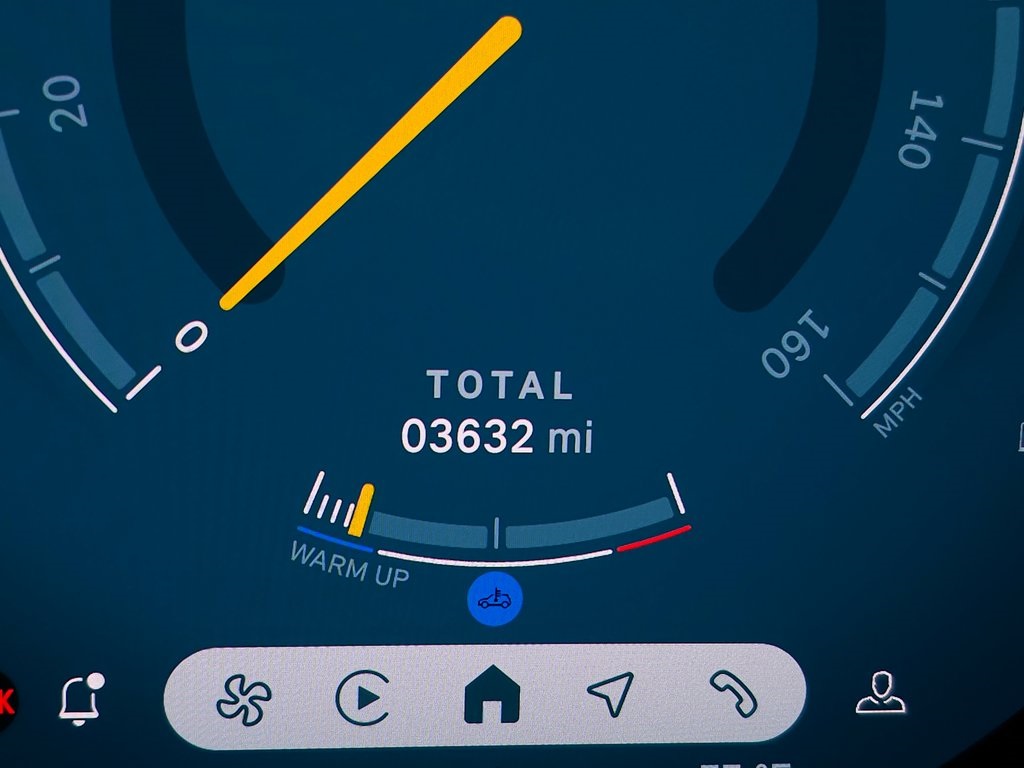
Task: Open the climate fan controls
Action: coord(244,697)
